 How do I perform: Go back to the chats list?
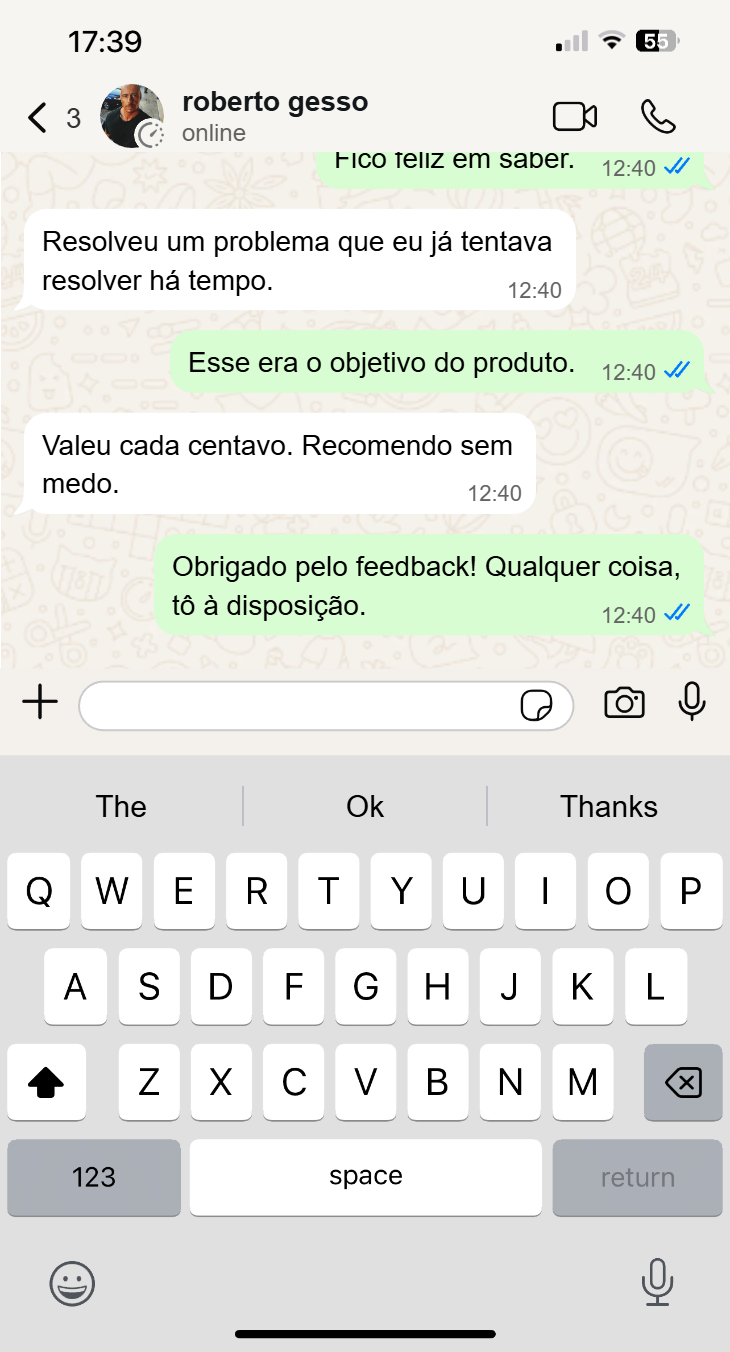38,118
